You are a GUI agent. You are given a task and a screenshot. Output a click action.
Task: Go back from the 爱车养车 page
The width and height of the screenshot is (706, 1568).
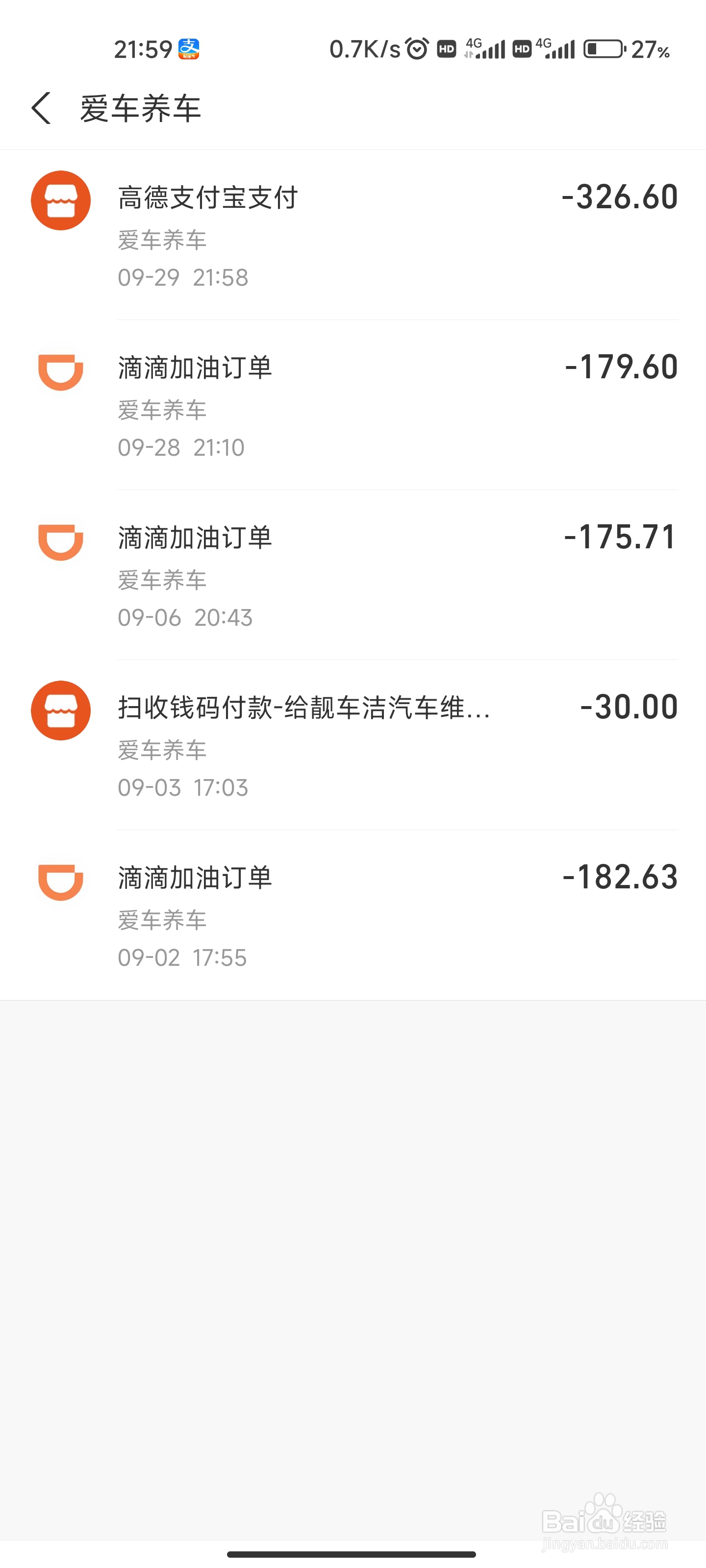[41, 108]
